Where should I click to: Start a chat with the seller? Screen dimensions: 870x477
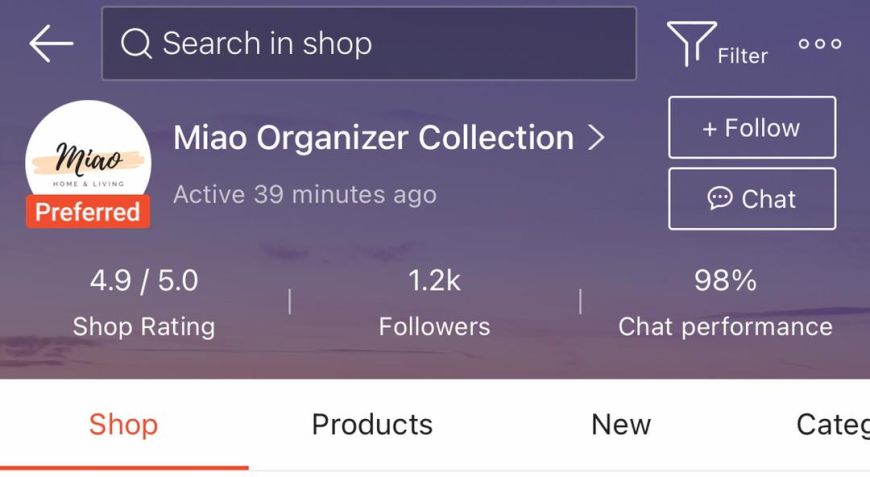[x=751, y=199]
